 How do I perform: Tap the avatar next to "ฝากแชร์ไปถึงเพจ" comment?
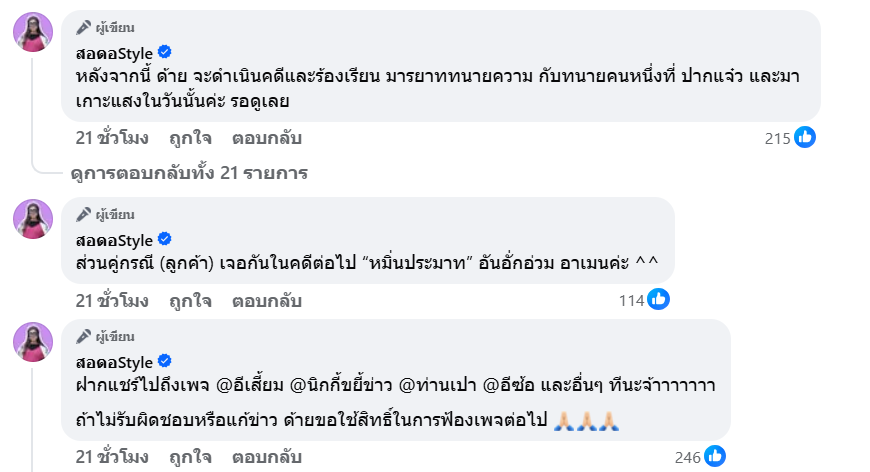pyautogui.click(x=32, y=342)
